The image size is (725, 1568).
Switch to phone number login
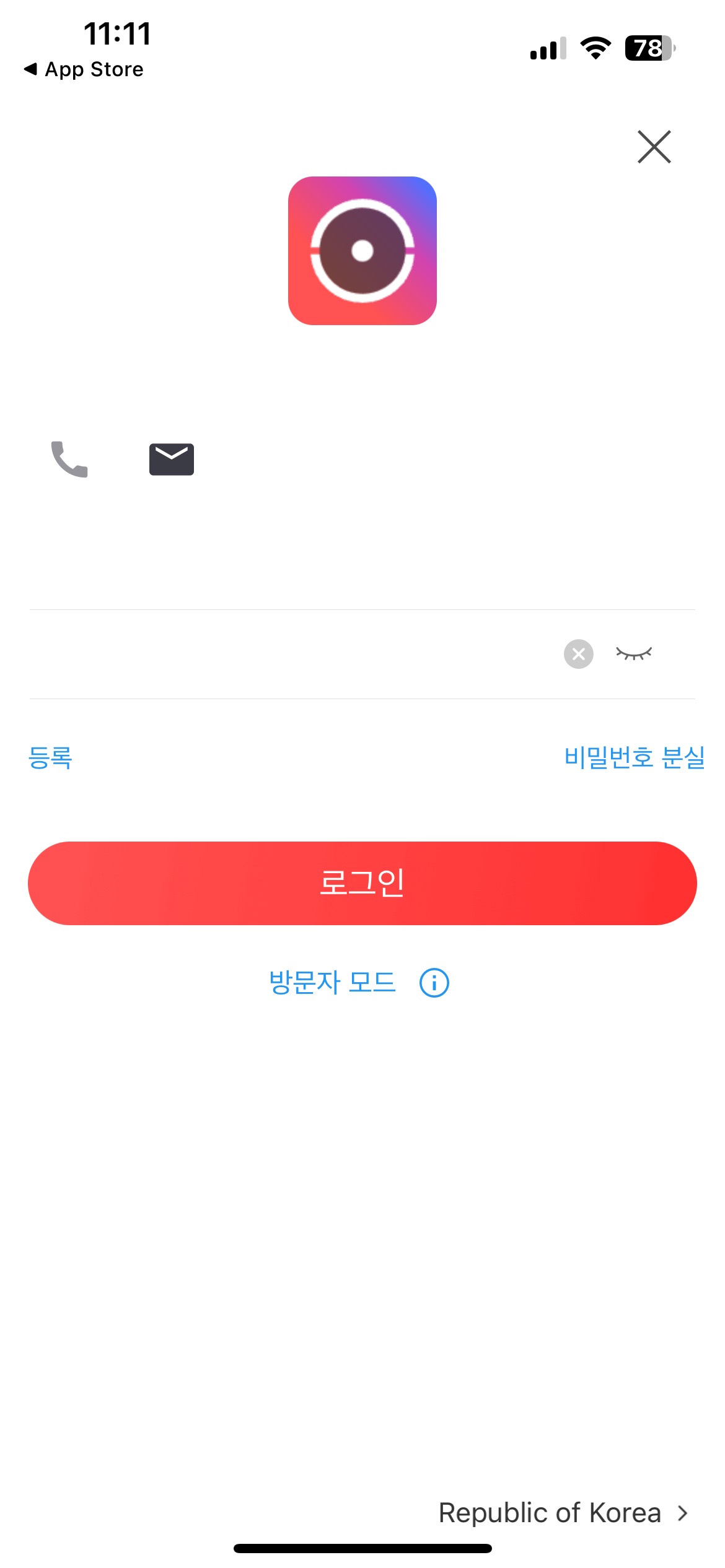point(69,460)
